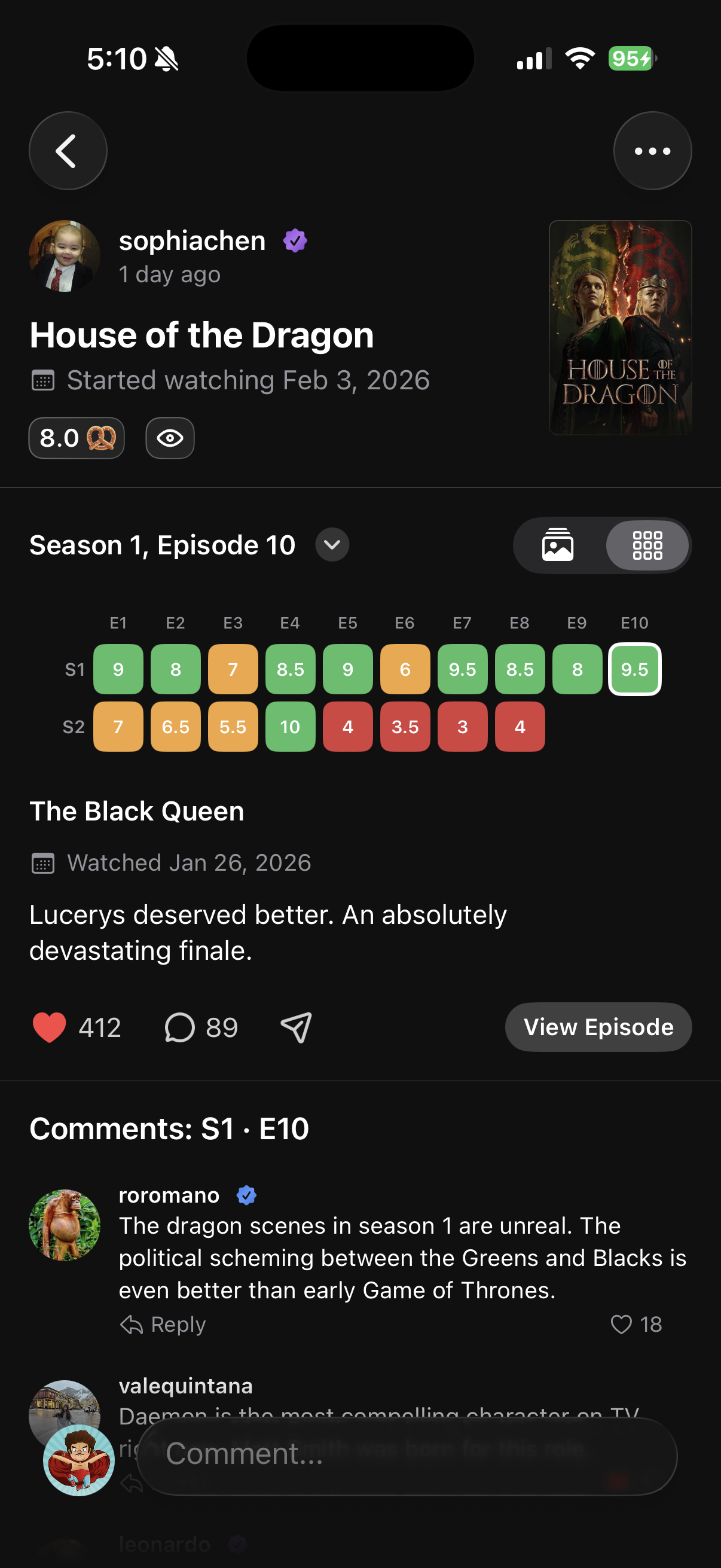Tap the Comment input field
This screenshot has width=721, height=1568.
coord(407,1455)
